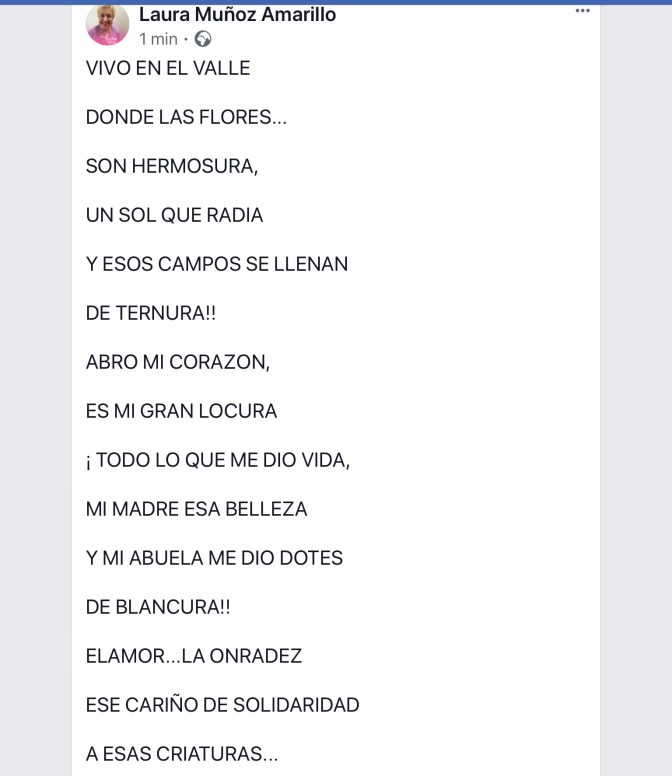The image size is (672, 776).
Task: Open the post's three-dot options menu
Action: (583, 11)
